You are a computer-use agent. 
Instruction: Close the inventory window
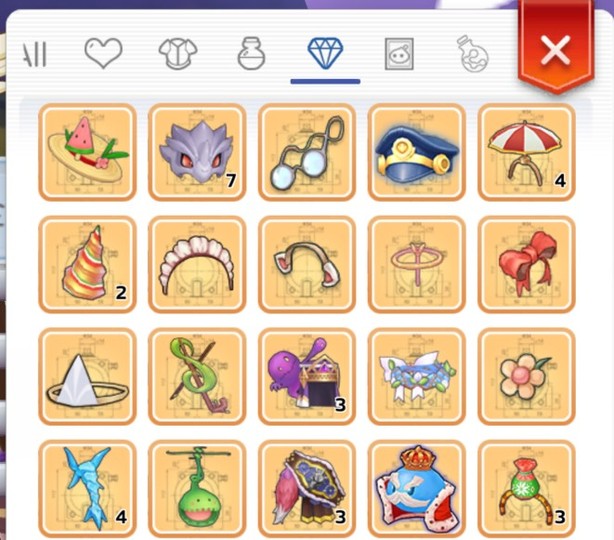(555, 48)
